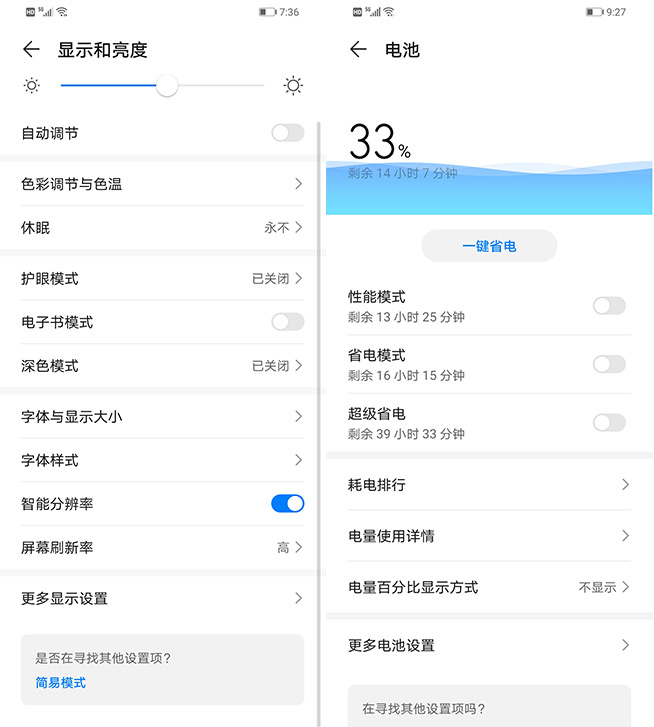The height and width of the screenshot is (727, 654).
Task: Go back from the 显示和亮度 screen
Action: click(x=32, y=49)
